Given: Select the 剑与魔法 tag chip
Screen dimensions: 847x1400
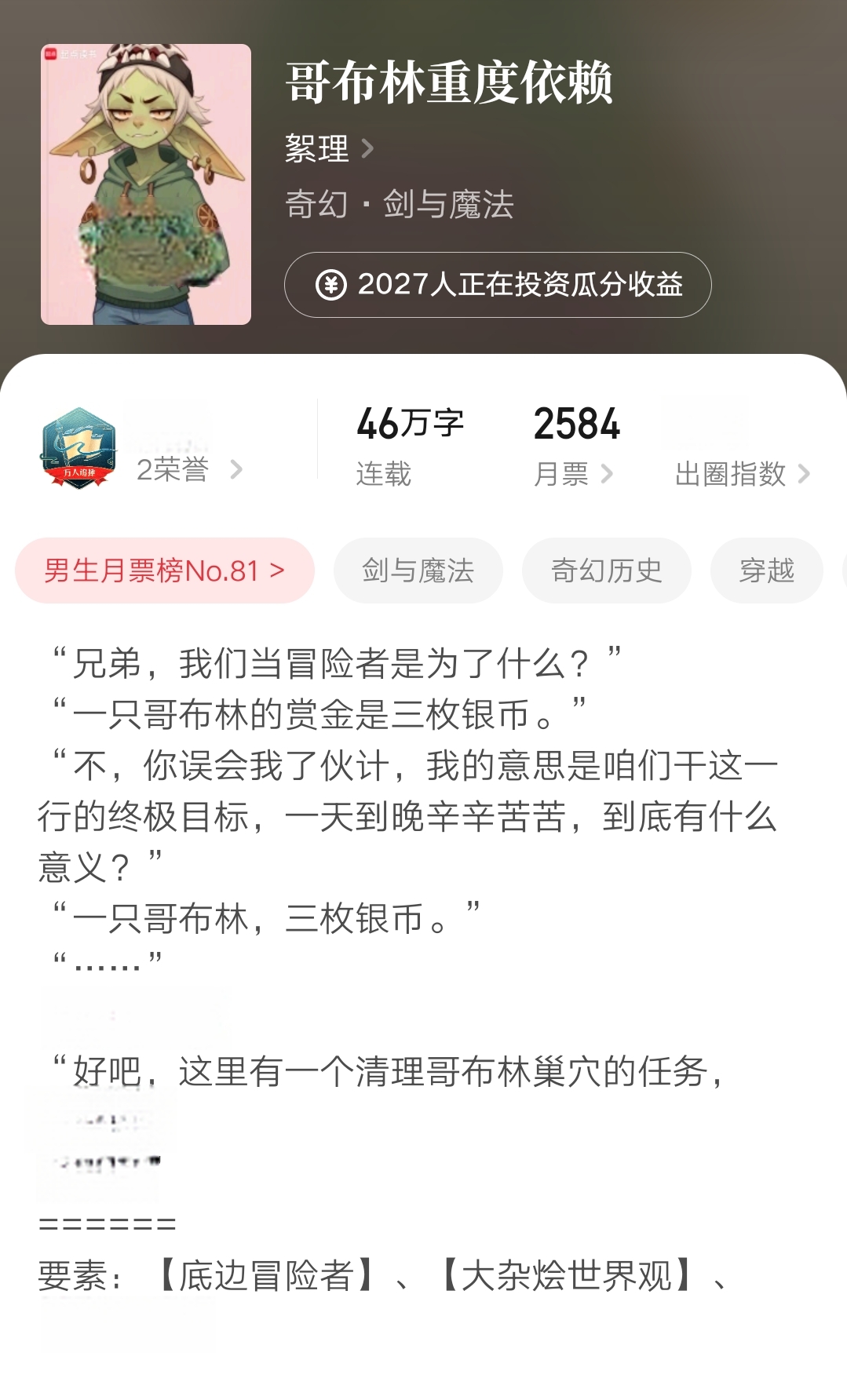Looking at the screenshot, I should point(418,571).
